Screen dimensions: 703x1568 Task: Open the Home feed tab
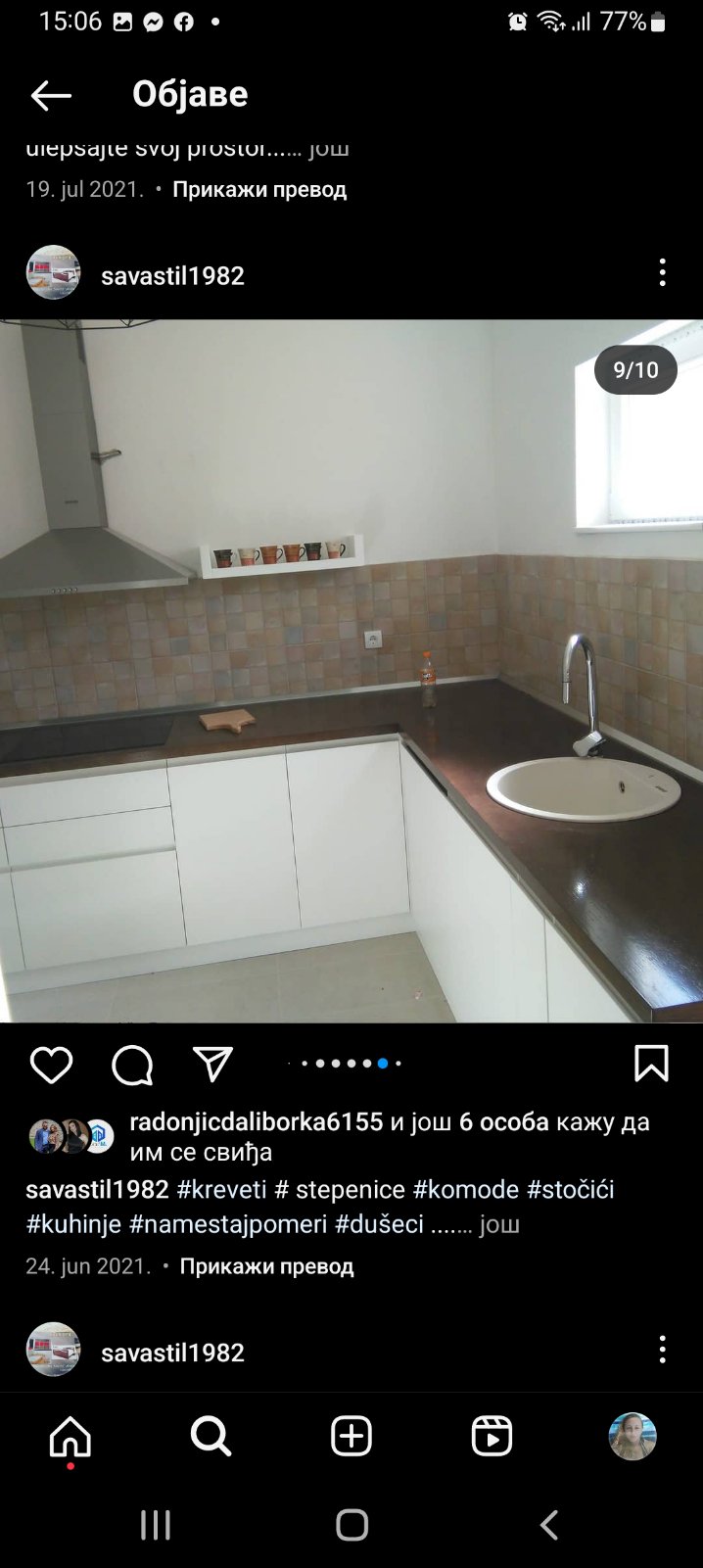tap(70, 1437)
